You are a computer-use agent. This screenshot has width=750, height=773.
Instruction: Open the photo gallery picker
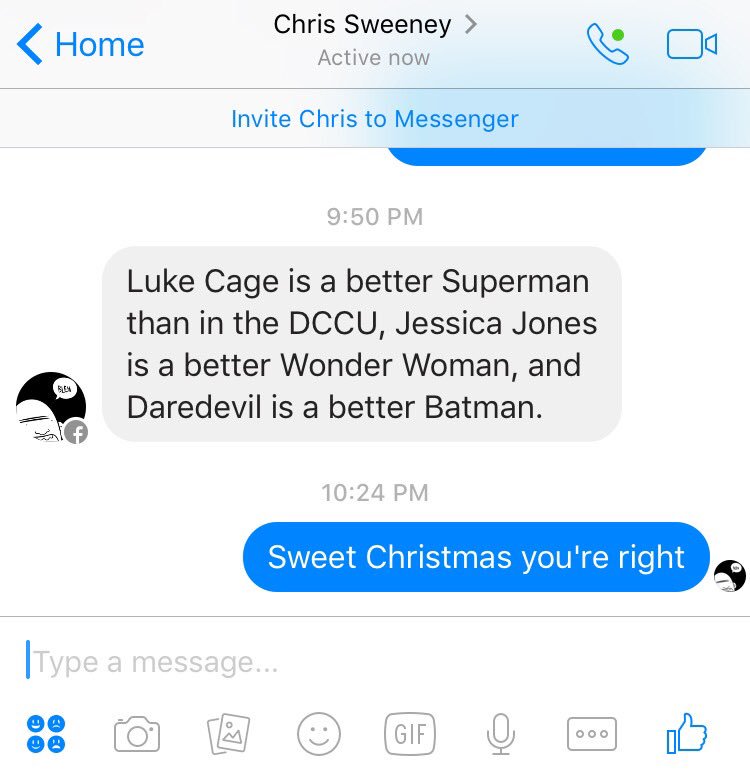[x=227, y=734]
